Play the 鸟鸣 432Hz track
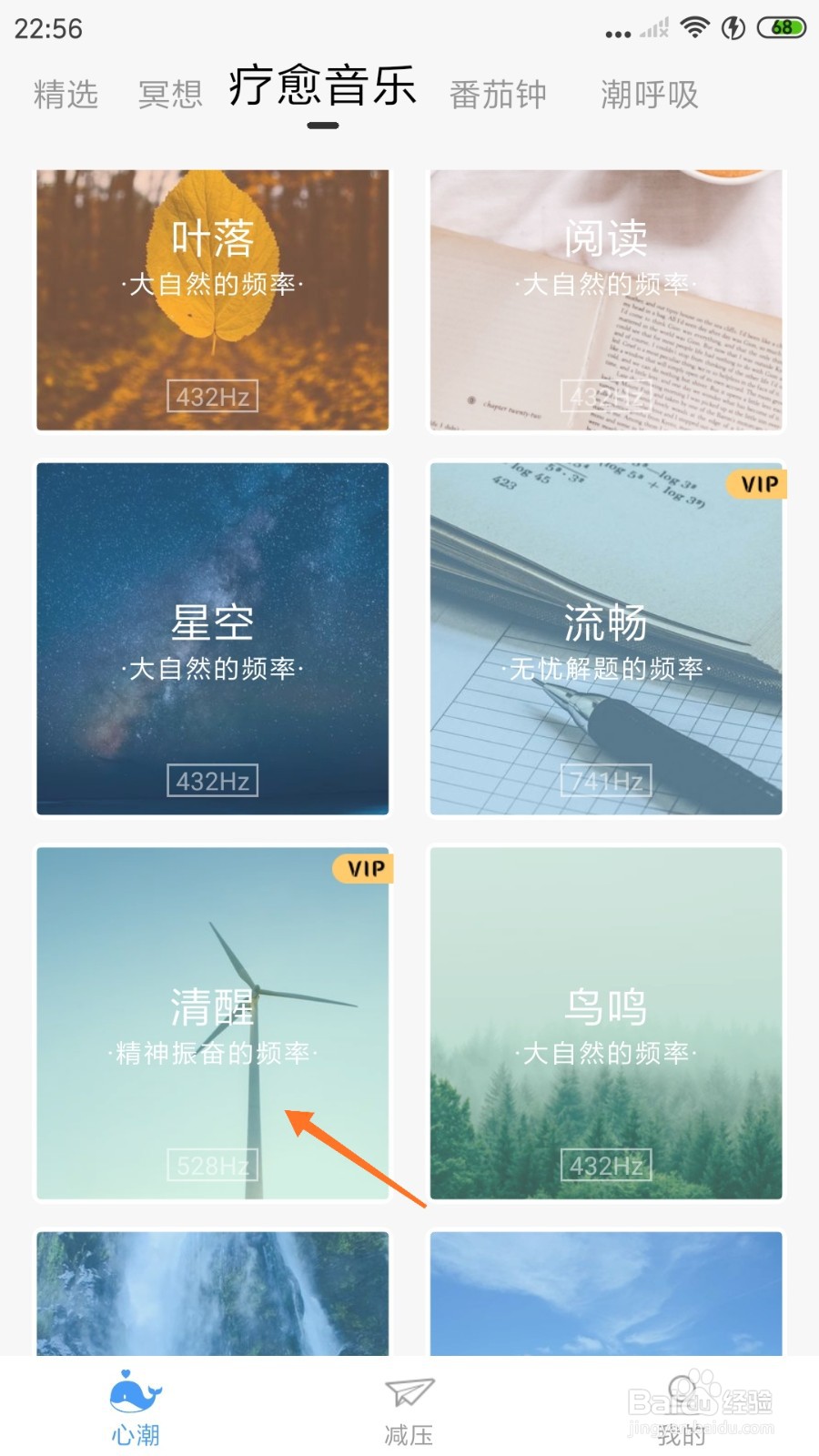The width and height of the screenshot is (819, 1456). tap(606, 1023)
